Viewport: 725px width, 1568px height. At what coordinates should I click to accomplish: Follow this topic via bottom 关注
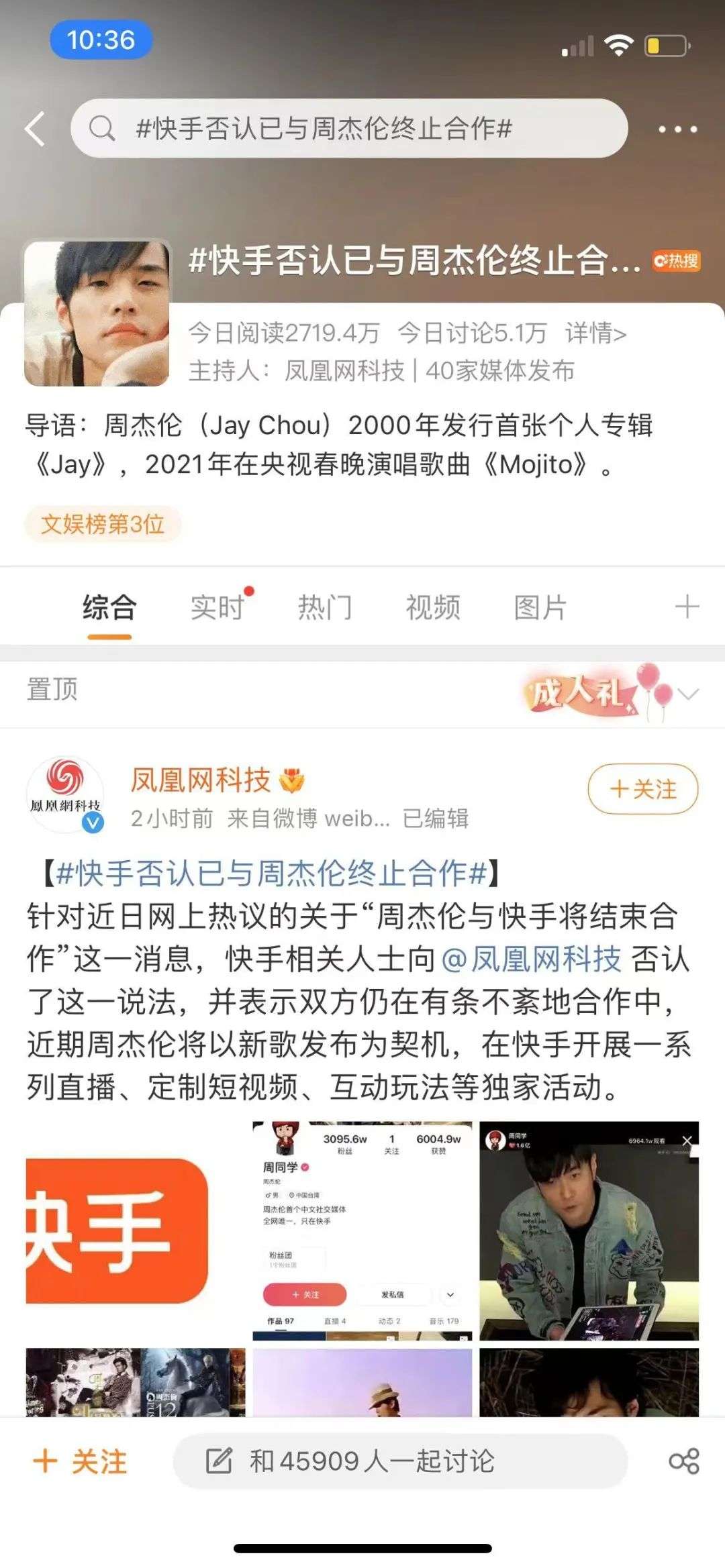[x=80, y=1461]
